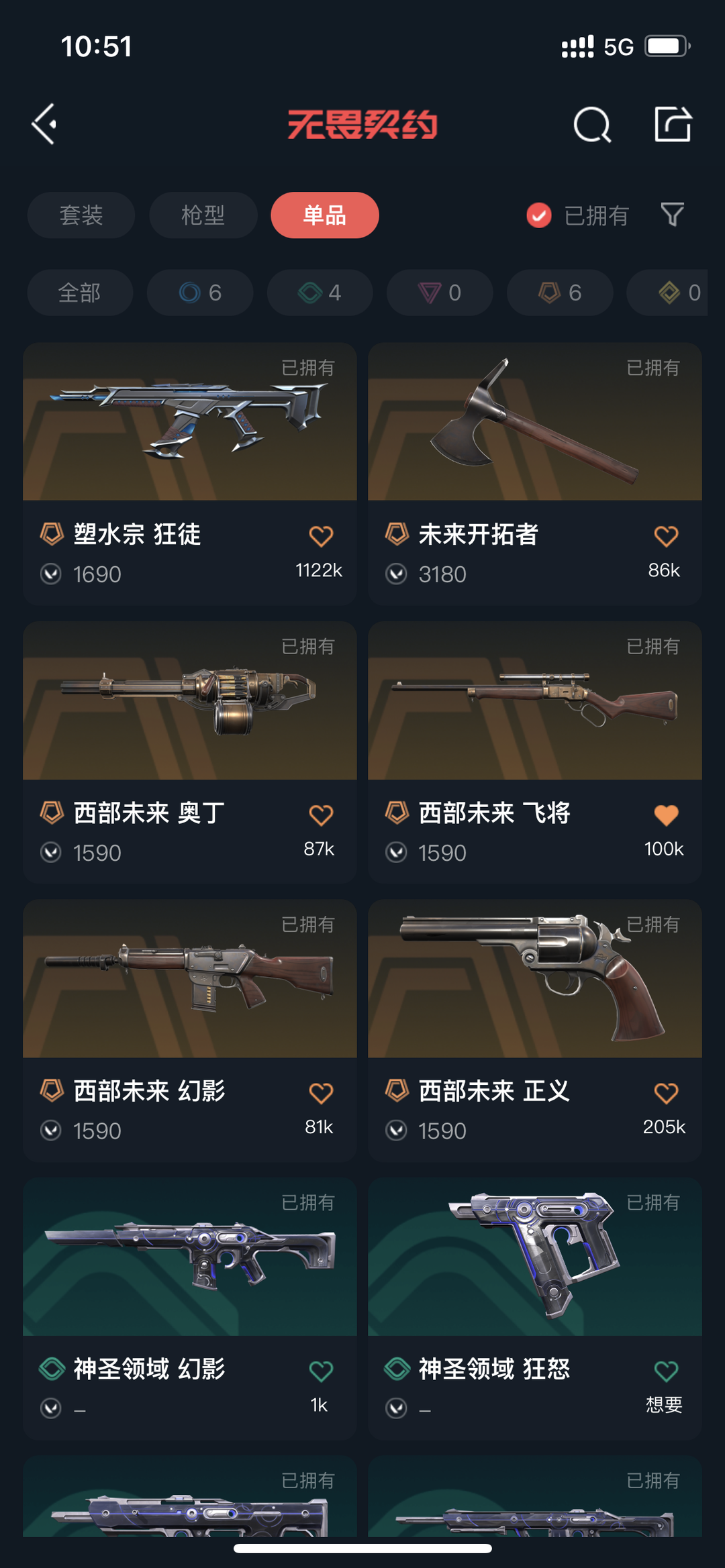The height and width of the screenshot is (1568, 725).
Task: Mark 神圣领域 狂怒 as wanted with heart
Action: coord(666,1371)
